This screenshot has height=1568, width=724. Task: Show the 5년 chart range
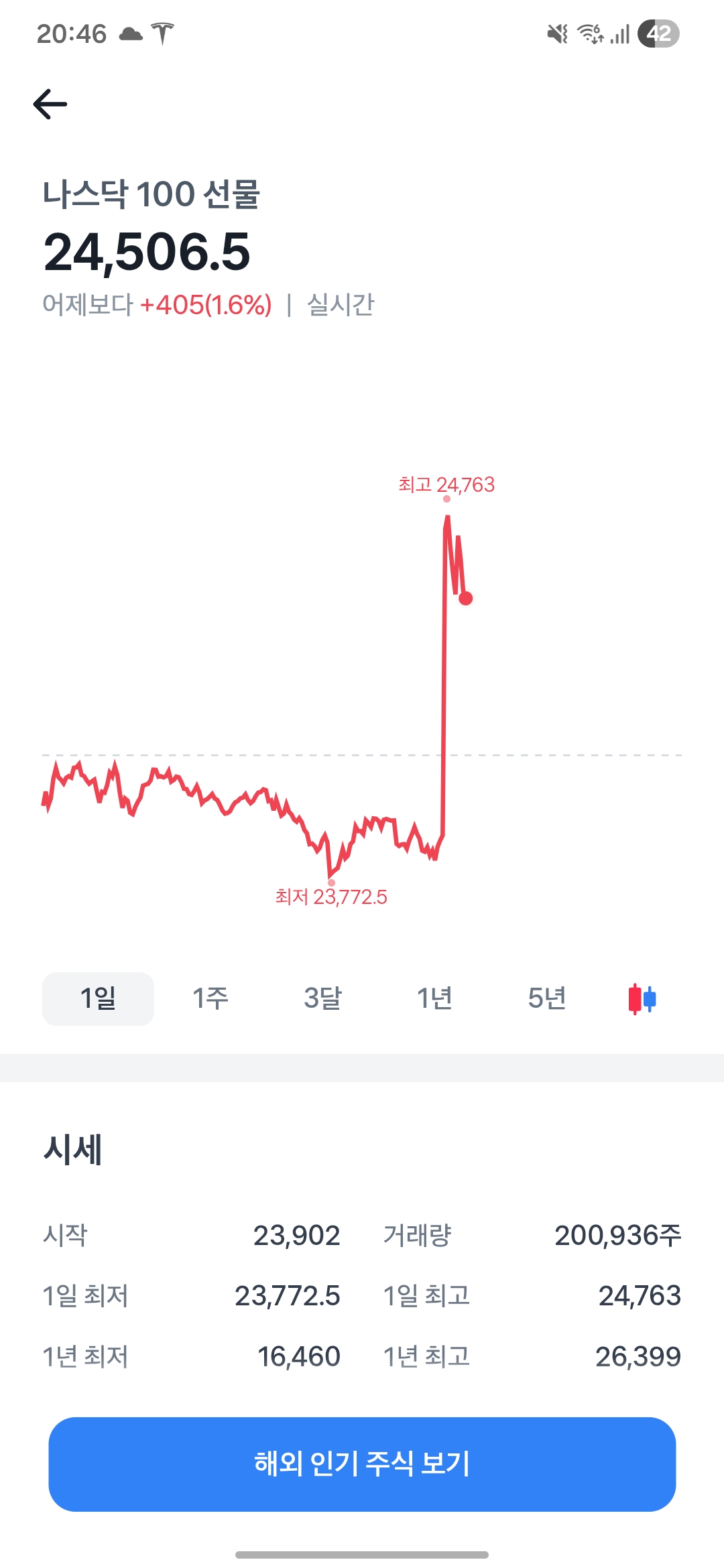pos(546,998)
